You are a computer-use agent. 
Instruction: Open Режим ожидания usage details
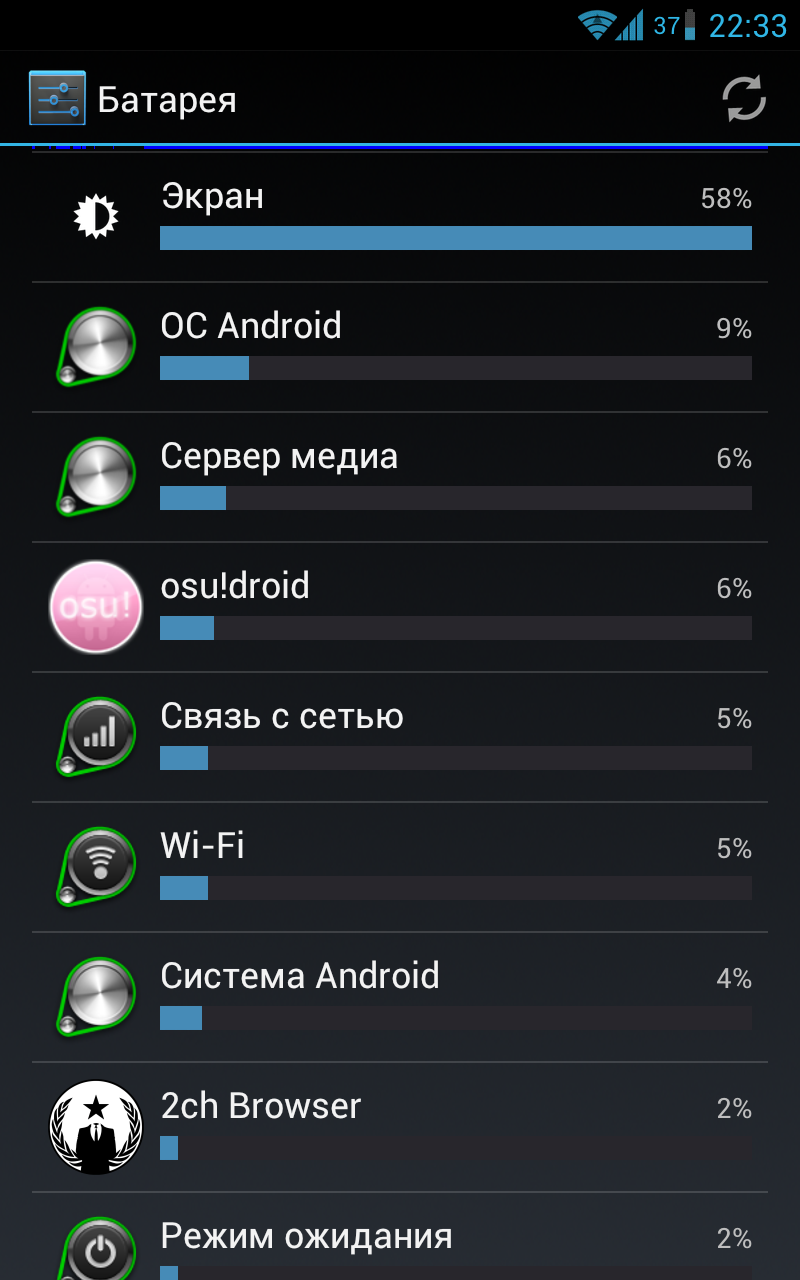pos(400,1236)
